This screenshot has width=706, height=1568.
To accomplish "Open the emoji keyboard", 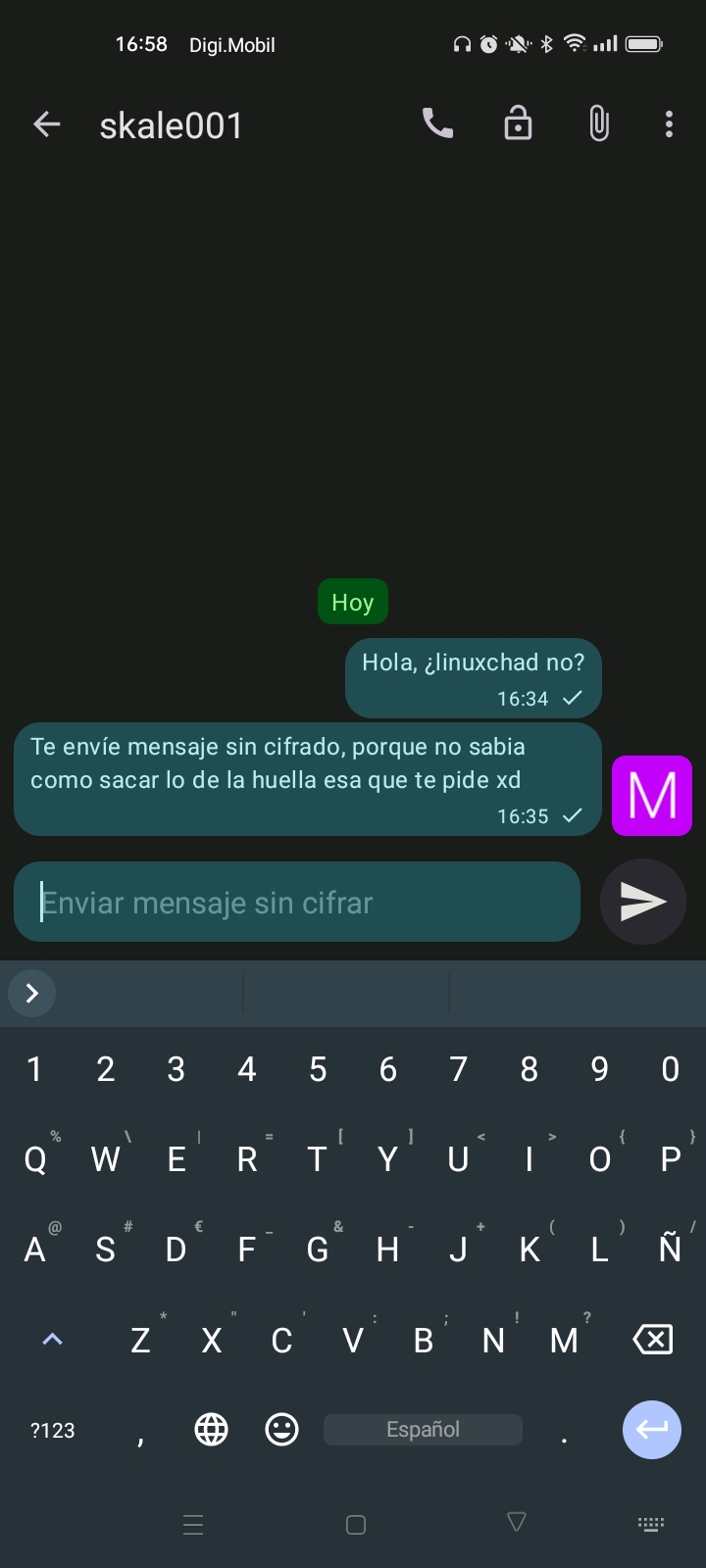I will 281,1430.
